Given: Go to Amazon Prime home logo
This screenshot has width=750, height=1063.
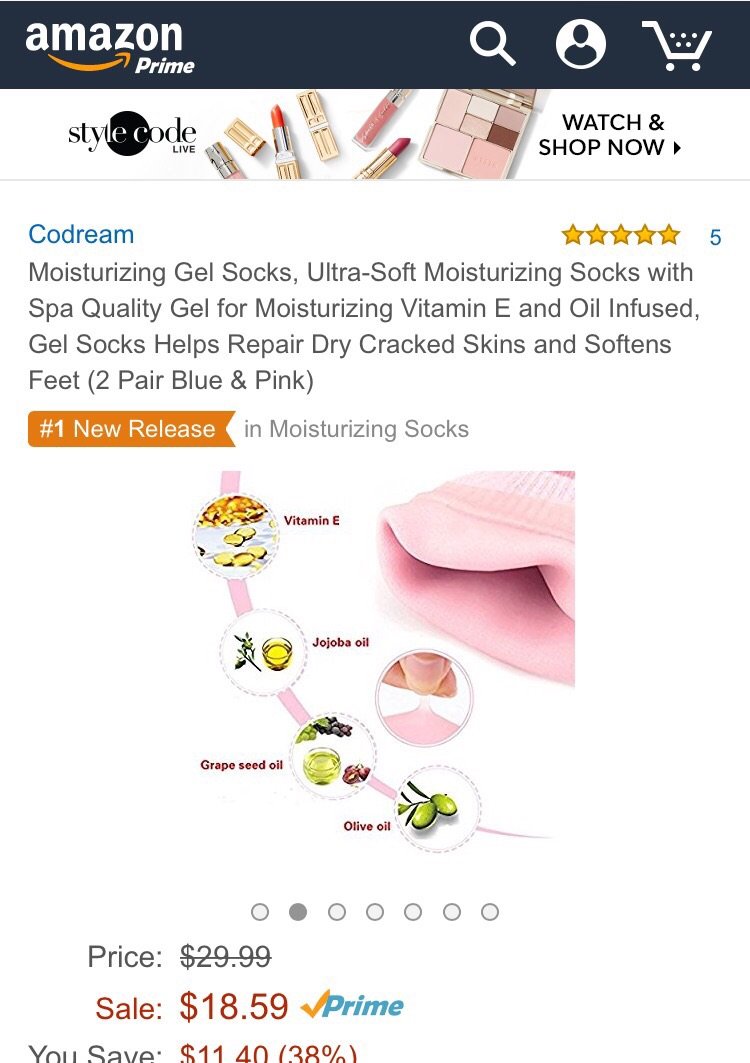Looking at the screenshot, I should coord(110,46).
